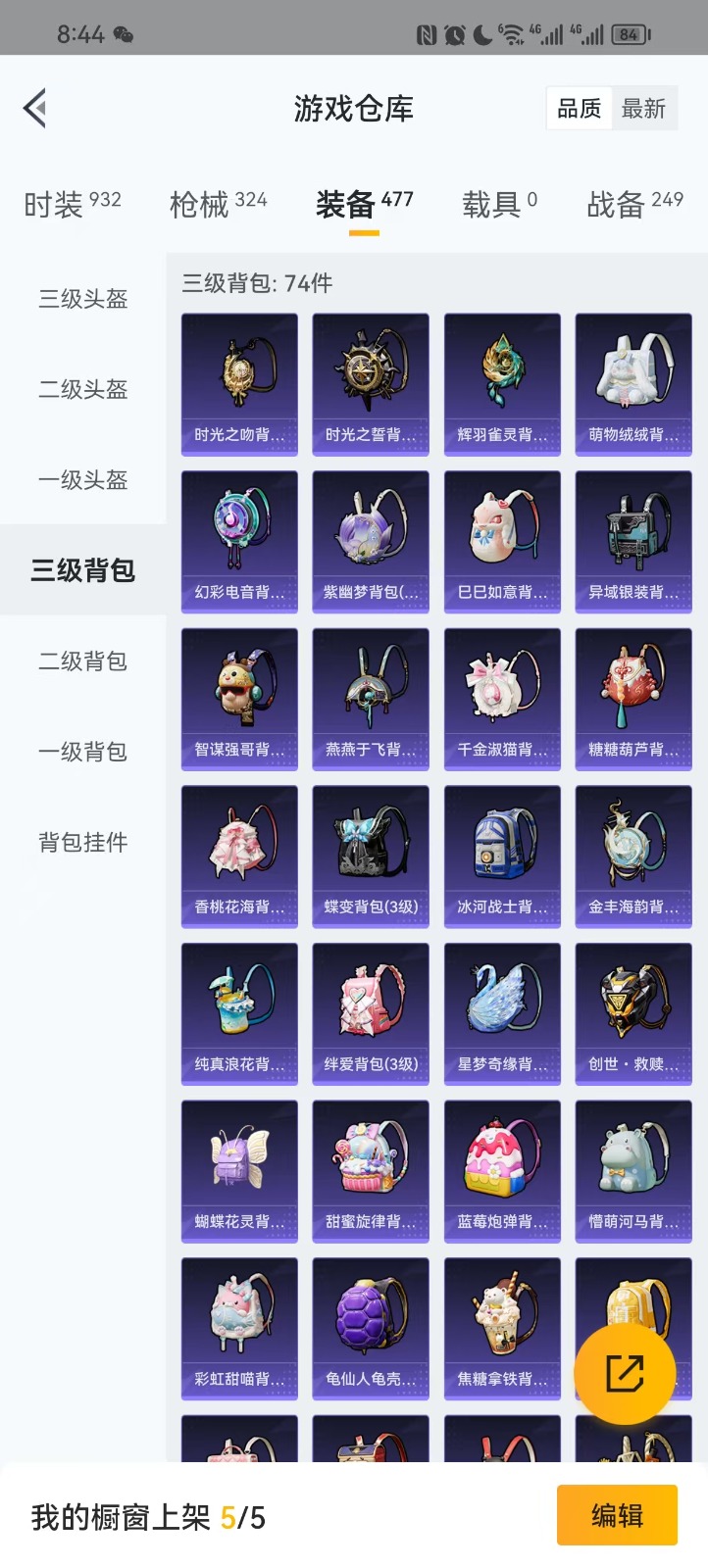Image resolution: width=708 pixels, height=1568 pixels.
Task: Select 二级头盔 in the side menu
Action: click(83, 389)
